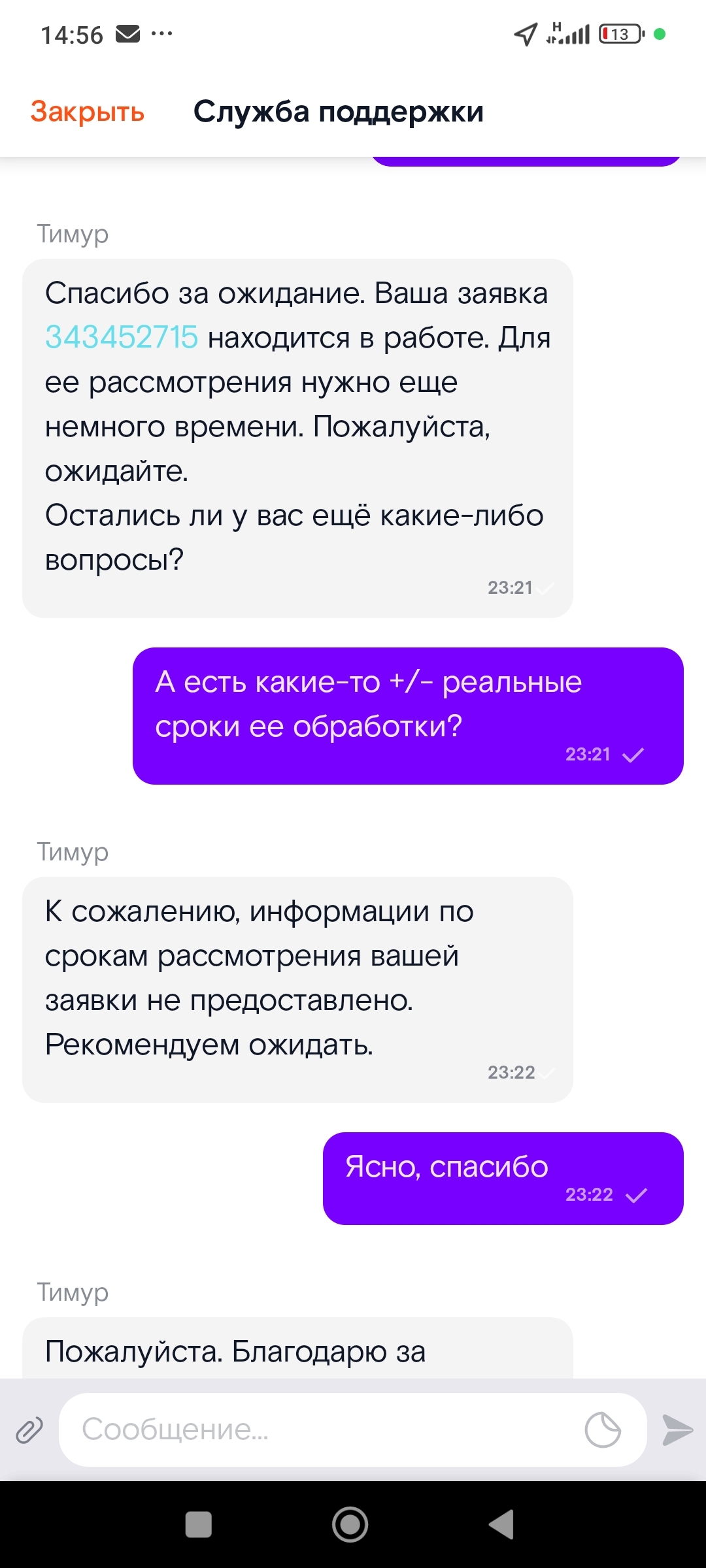
Task: Go to the home screen via home button
Action: click(x=350, y=1525)
